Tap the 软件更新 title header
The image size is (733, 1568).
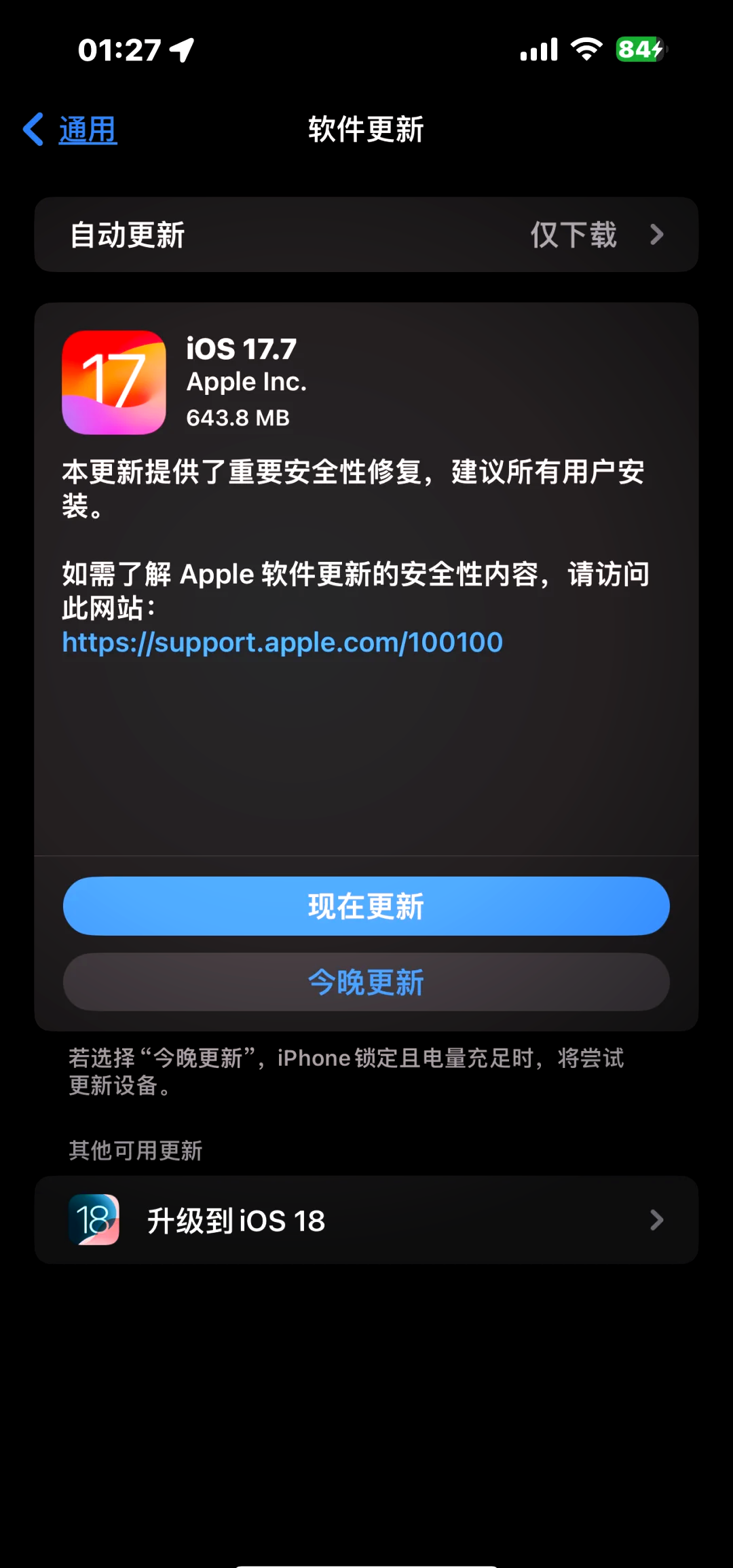(365, 129)
